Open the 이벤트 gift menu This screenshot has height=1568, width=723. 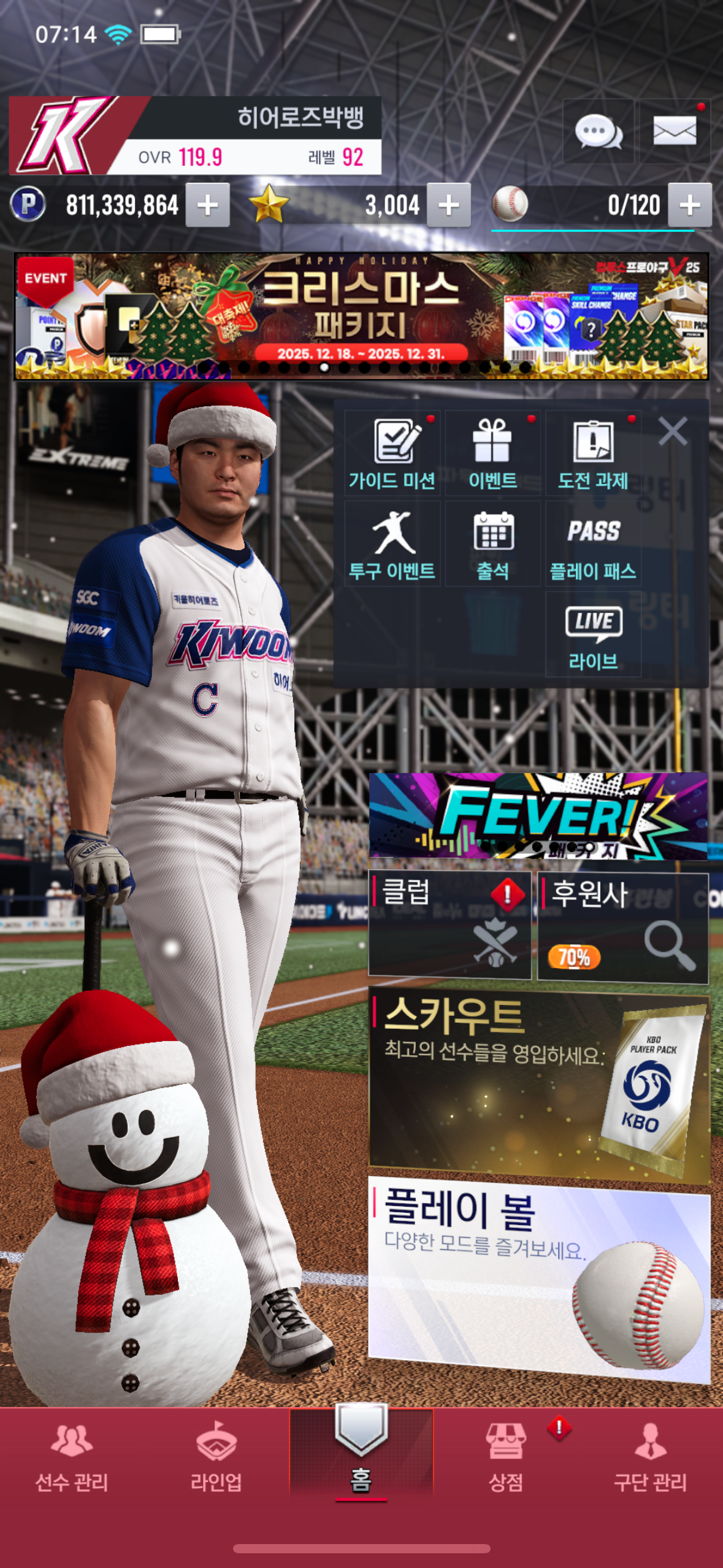click(x=492, y=453)
